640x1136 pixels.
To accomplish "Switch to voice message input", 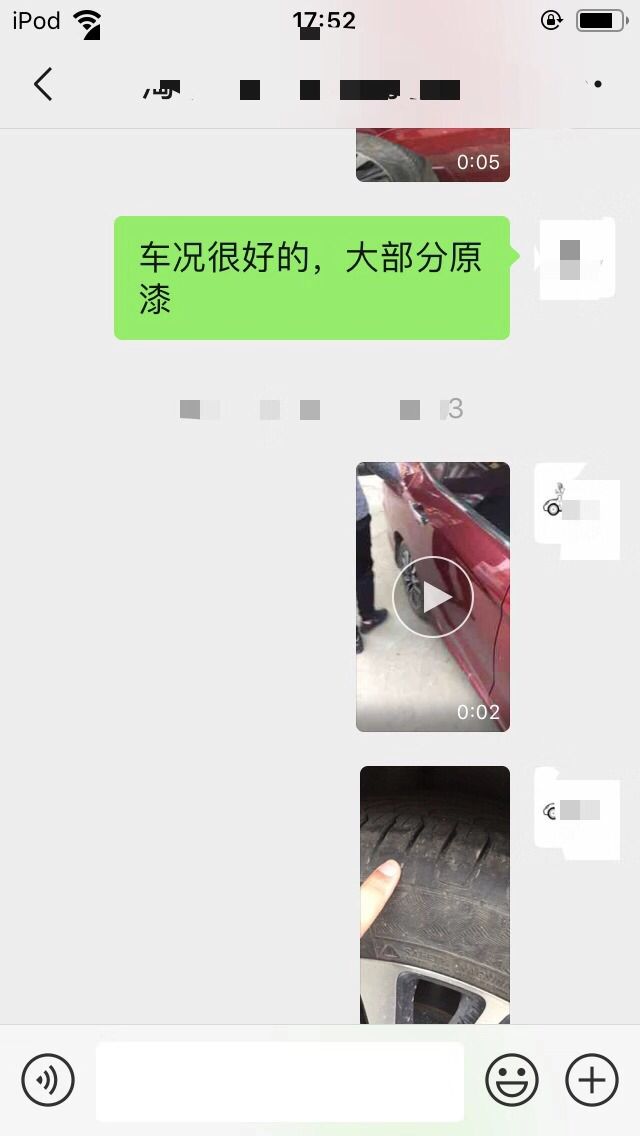I will coord(48,1080).
